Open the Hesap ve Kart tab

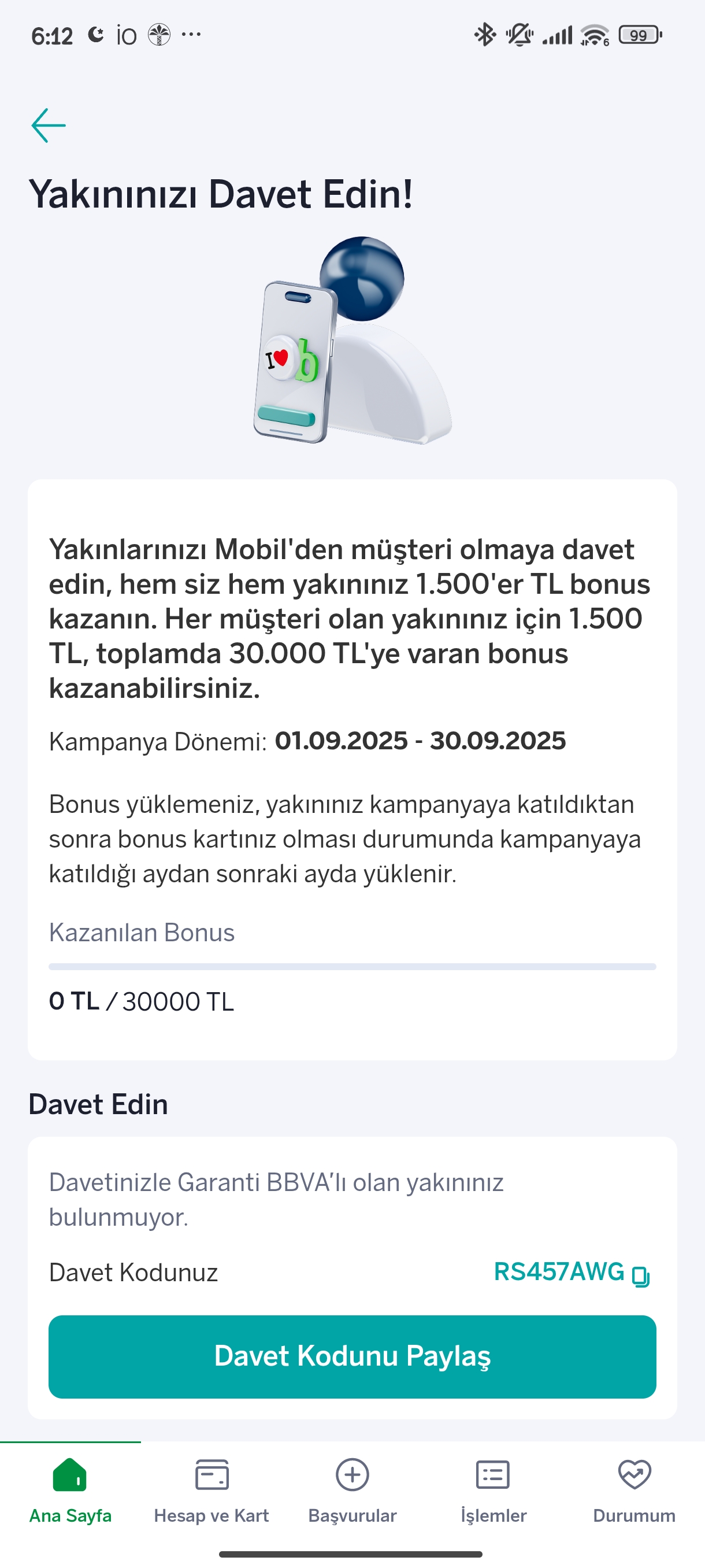211,1491
